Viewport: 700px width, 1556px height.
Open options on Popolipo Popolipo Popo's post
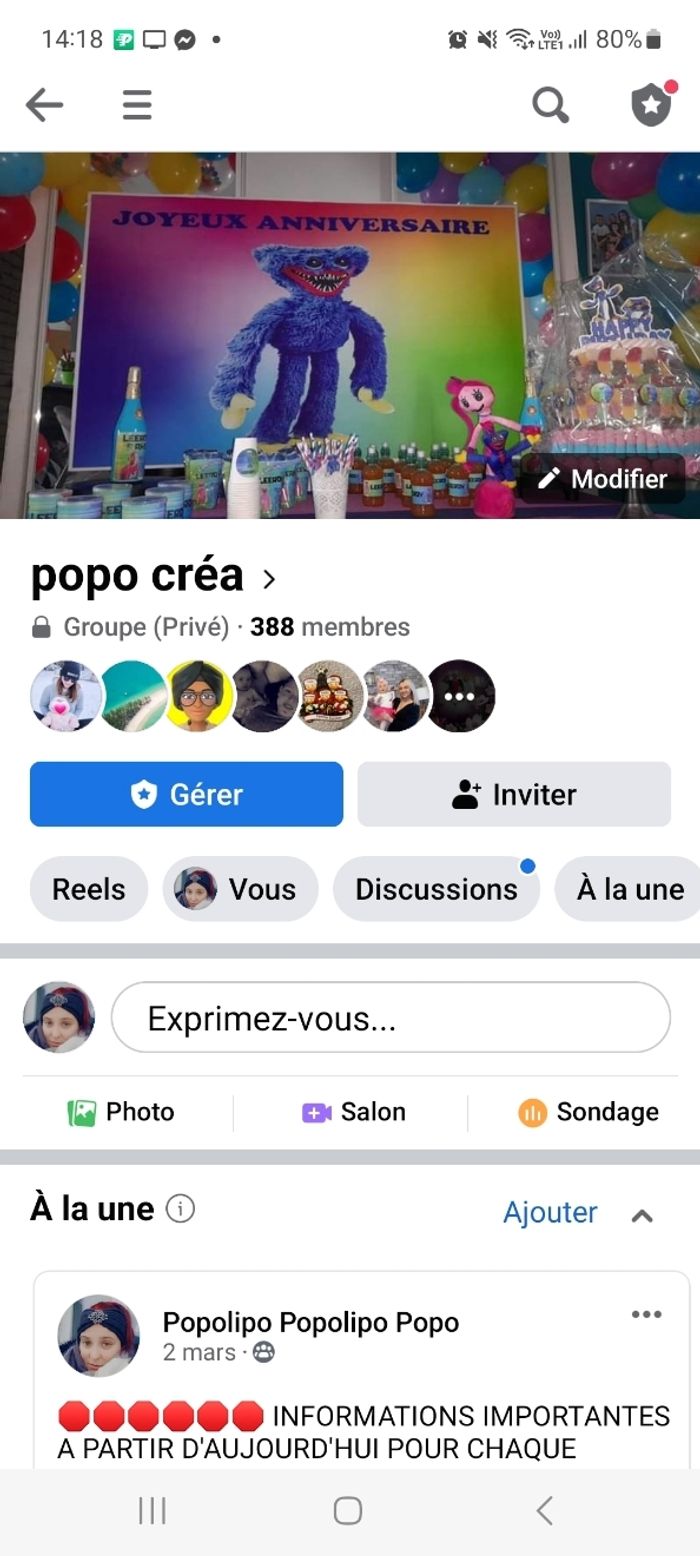click(x=646, y=1314)
